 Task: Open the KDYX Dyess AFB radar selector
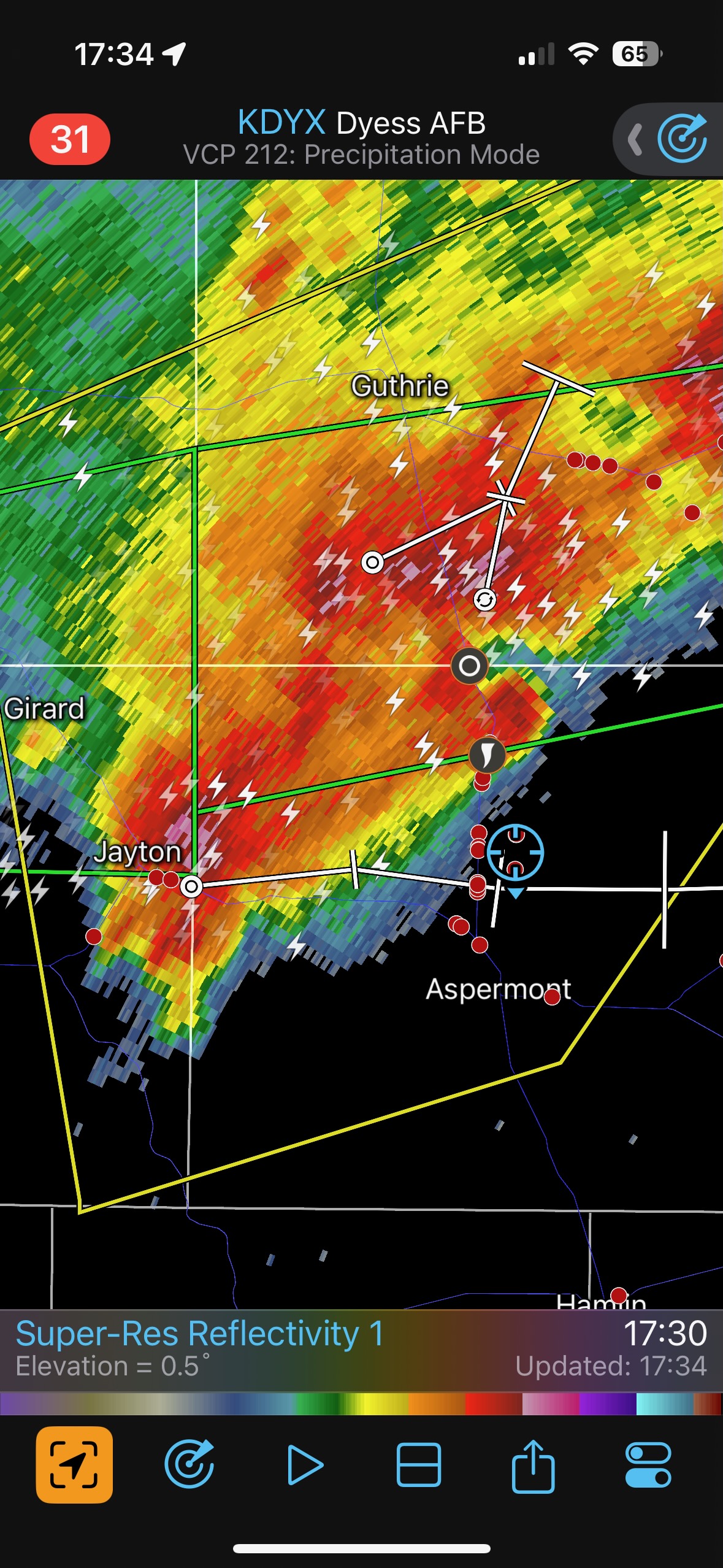[361, 123]
